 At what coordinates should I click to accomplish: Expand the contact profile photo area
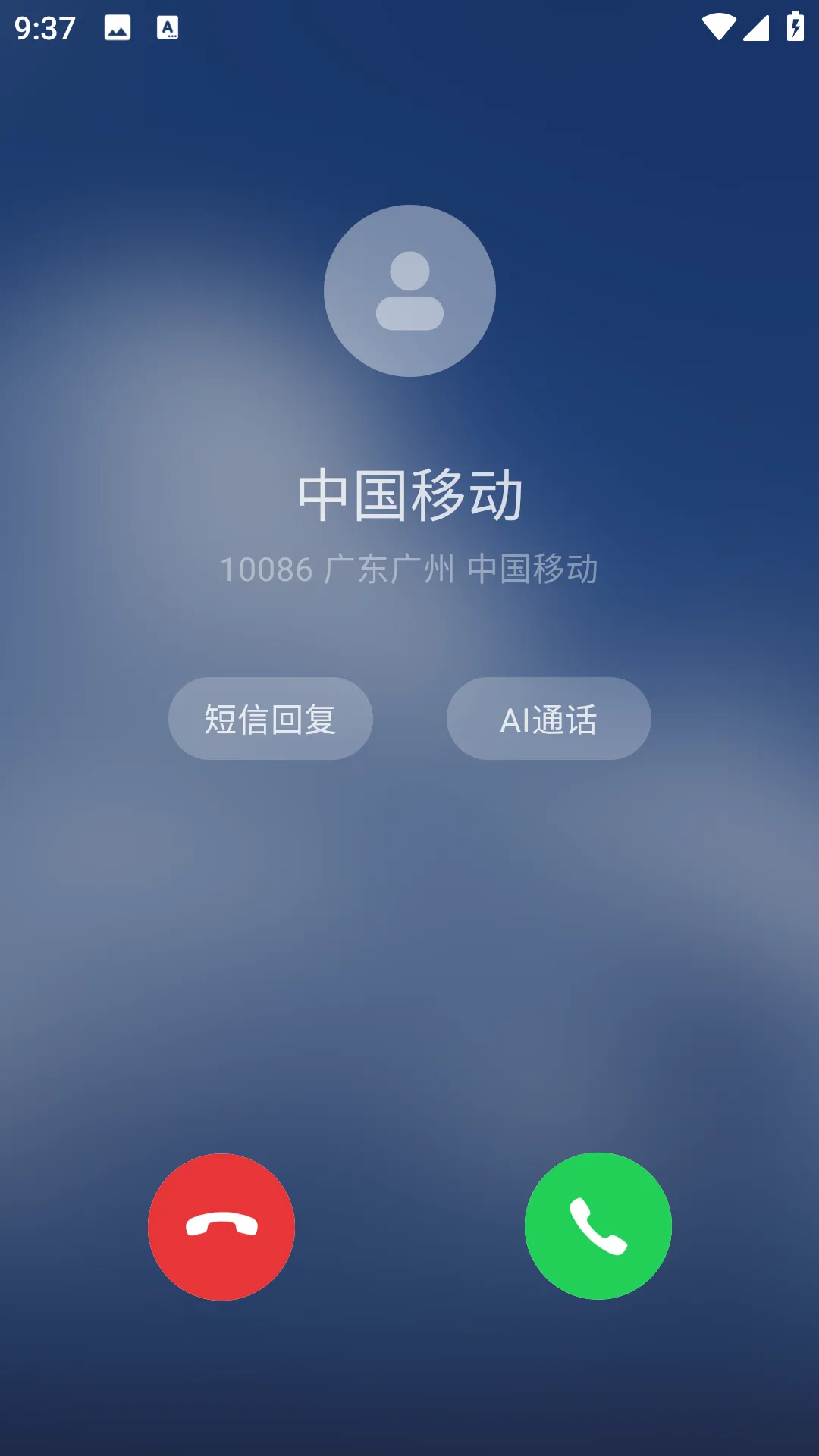pos(409,291)
